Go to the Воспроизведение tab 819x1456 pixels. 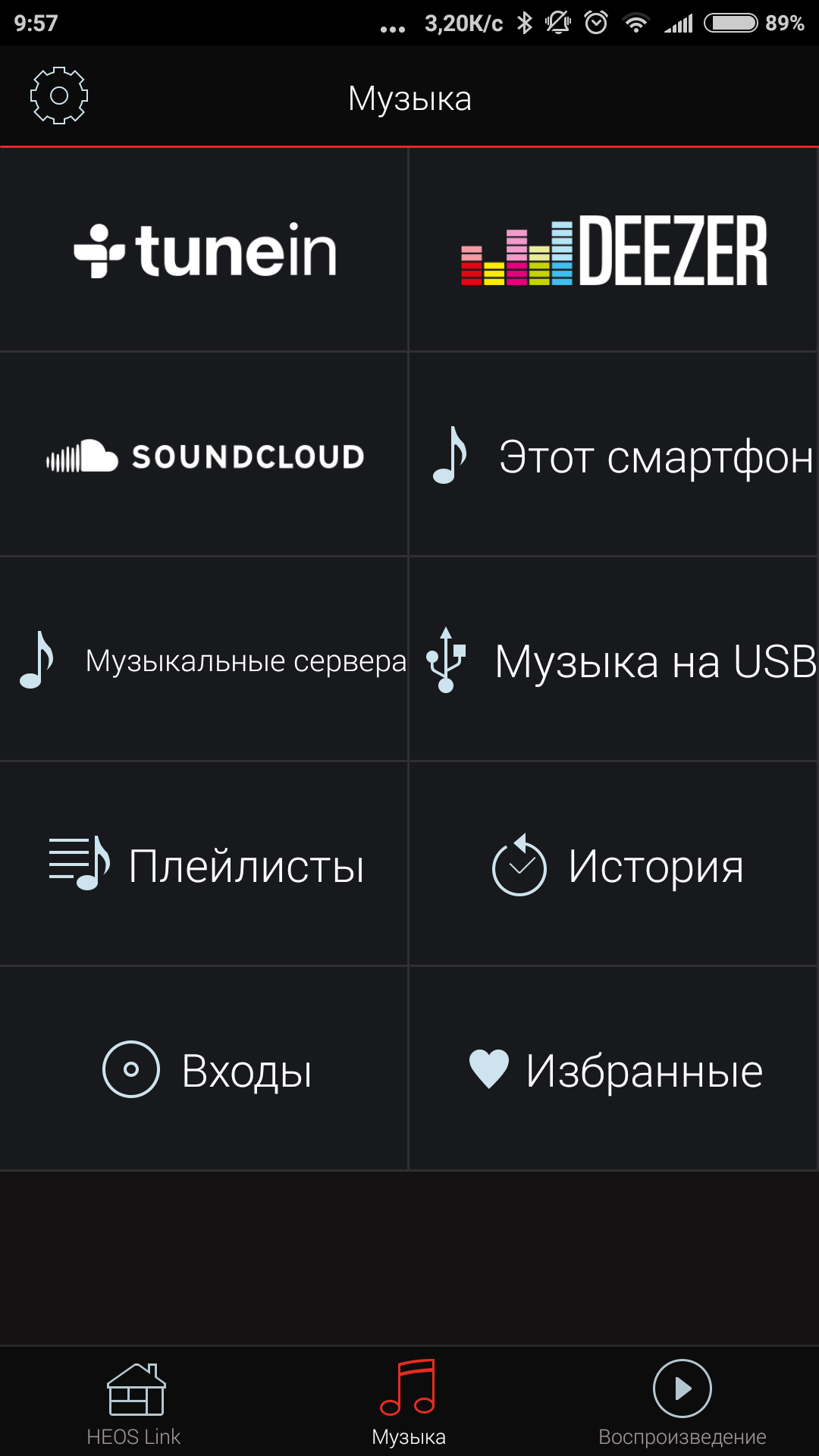click(x=682, y=1401)
